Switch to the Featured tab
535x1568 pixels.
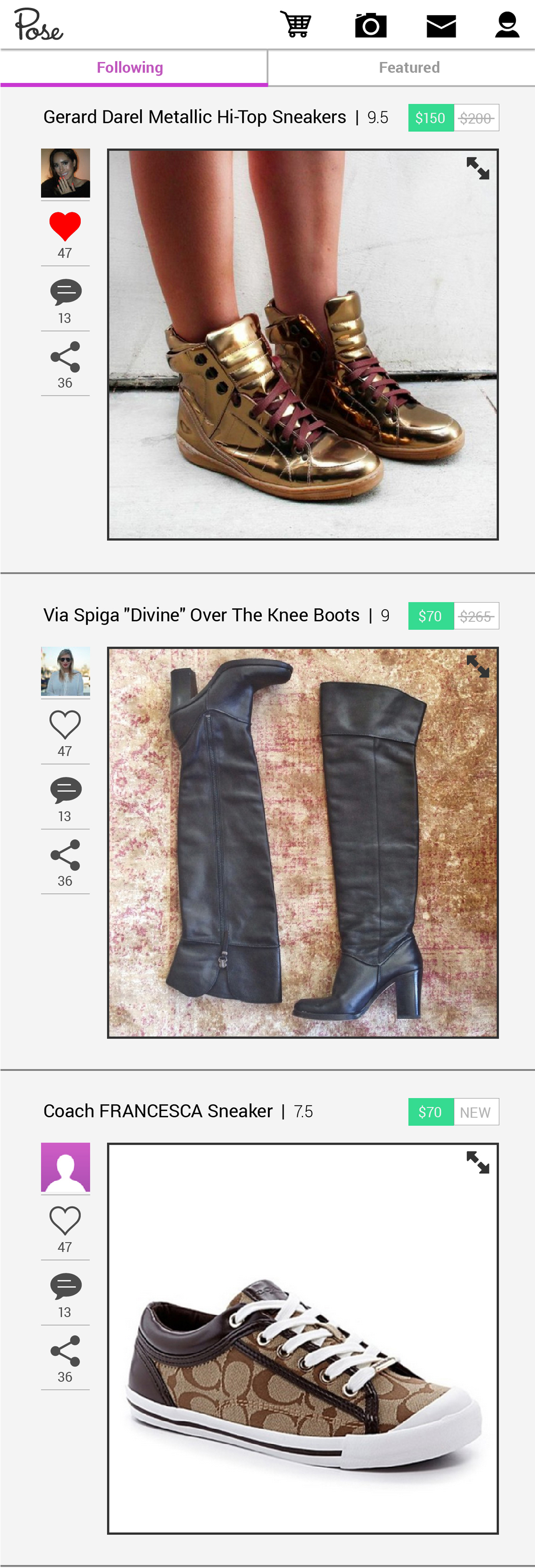click(x=409, y=67)
